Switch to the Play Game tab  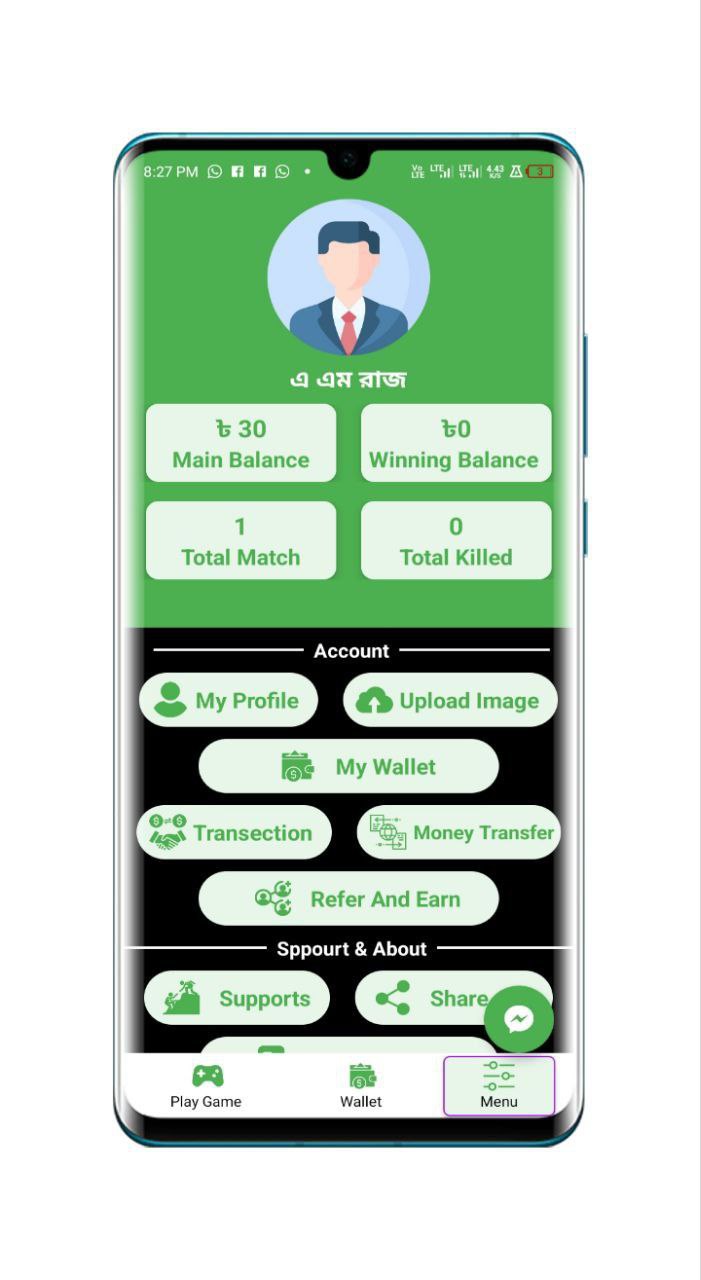tap(206, 1086)
